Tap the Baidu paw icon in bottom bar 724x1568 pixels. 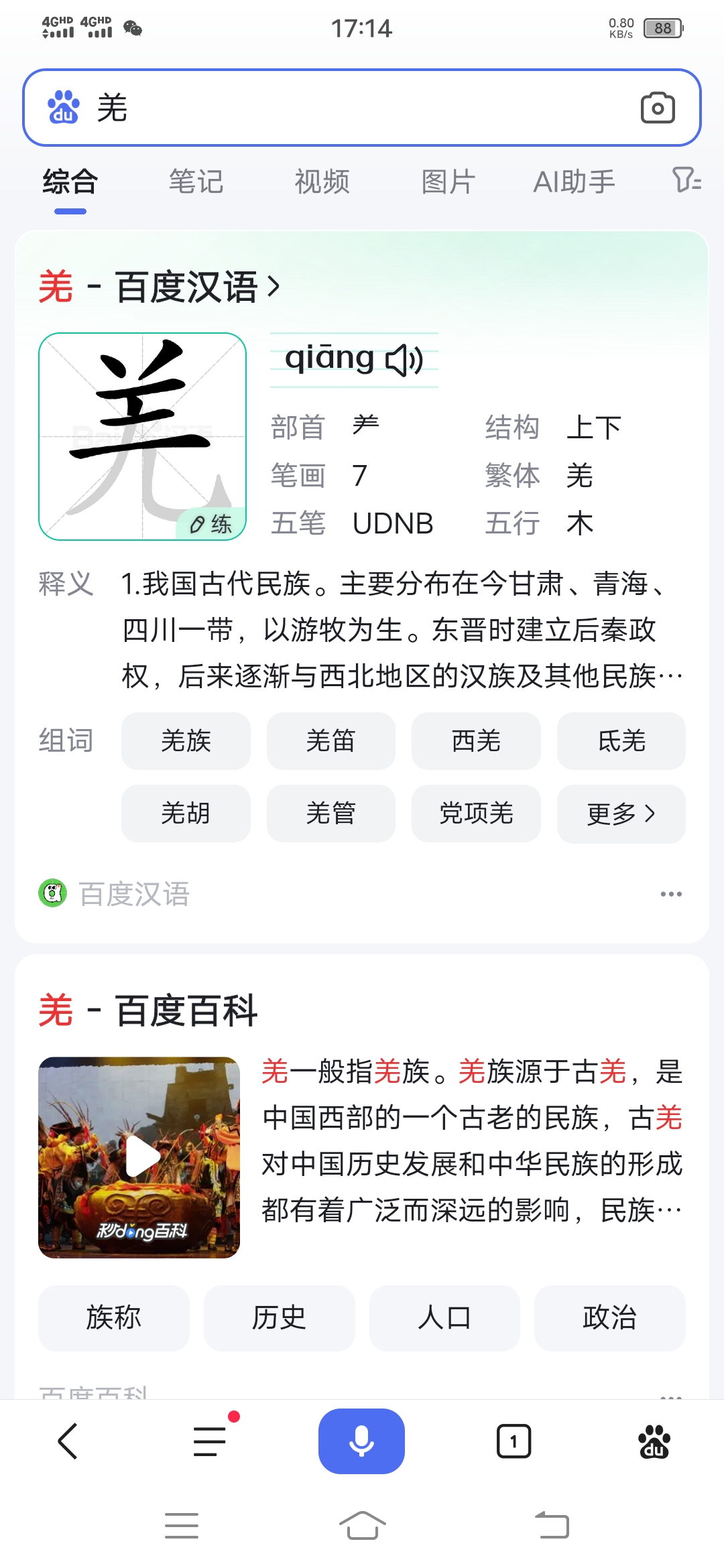pyautogui.click(x=654, y=1441)
